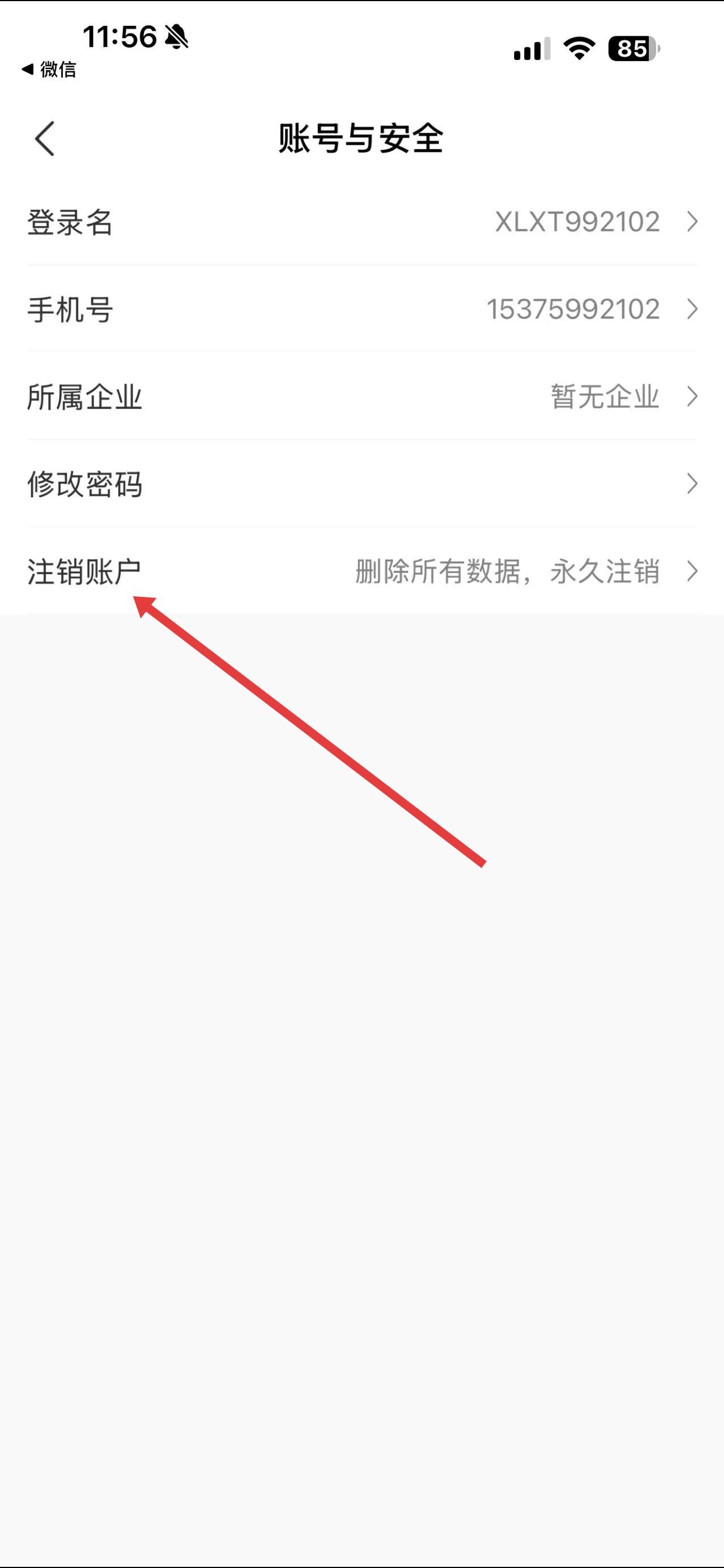
Task: Return to 微信 via status bar link
Action: coord(49,70)
